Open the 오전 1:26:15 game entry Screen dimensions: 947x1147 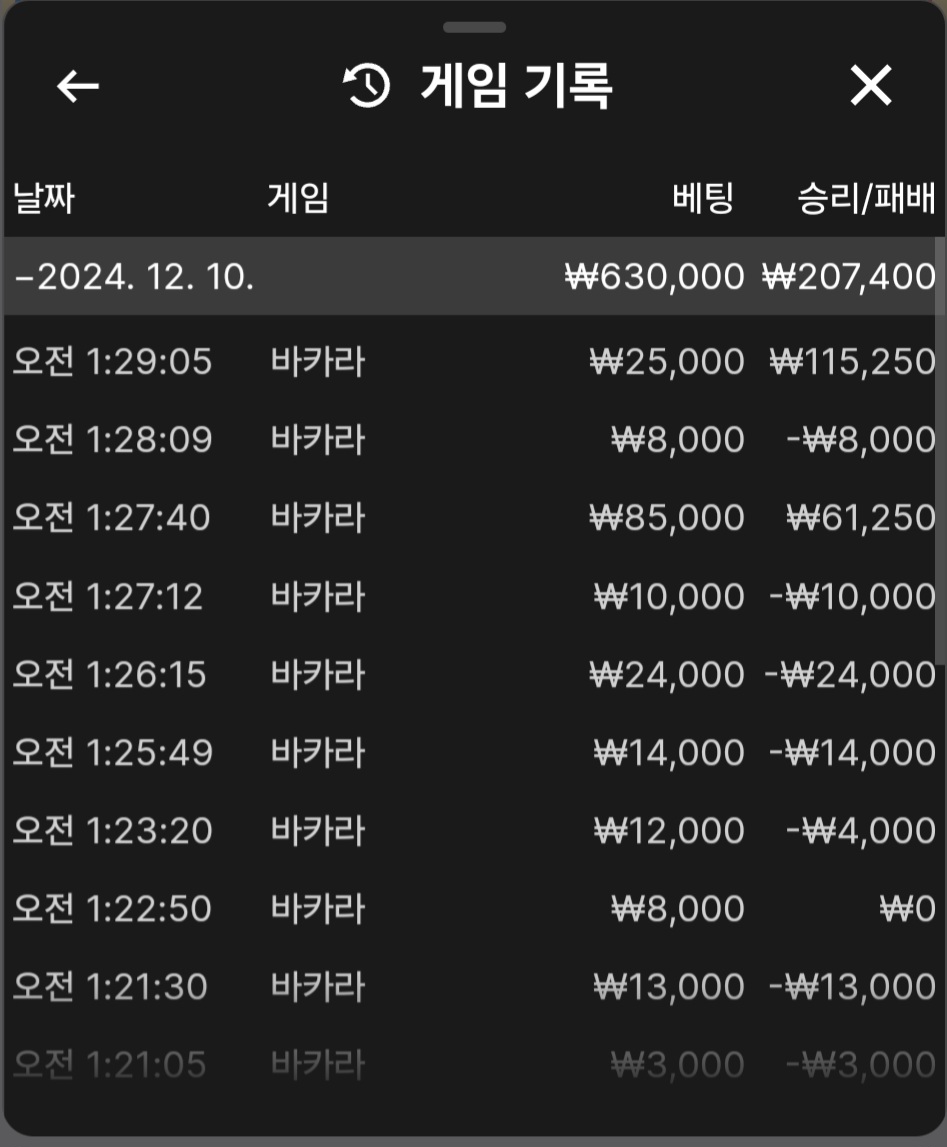[473, 675]
